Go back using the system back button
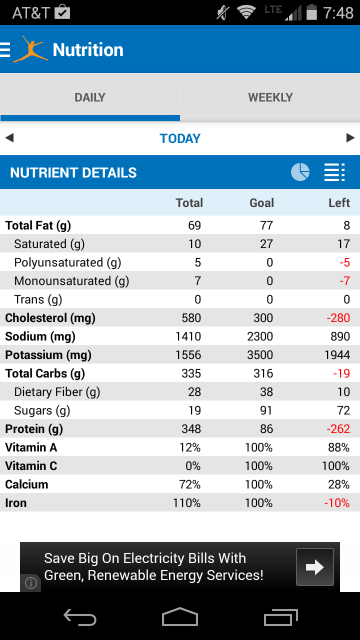Viewport: 360px width, 640px height. point(80,617)
